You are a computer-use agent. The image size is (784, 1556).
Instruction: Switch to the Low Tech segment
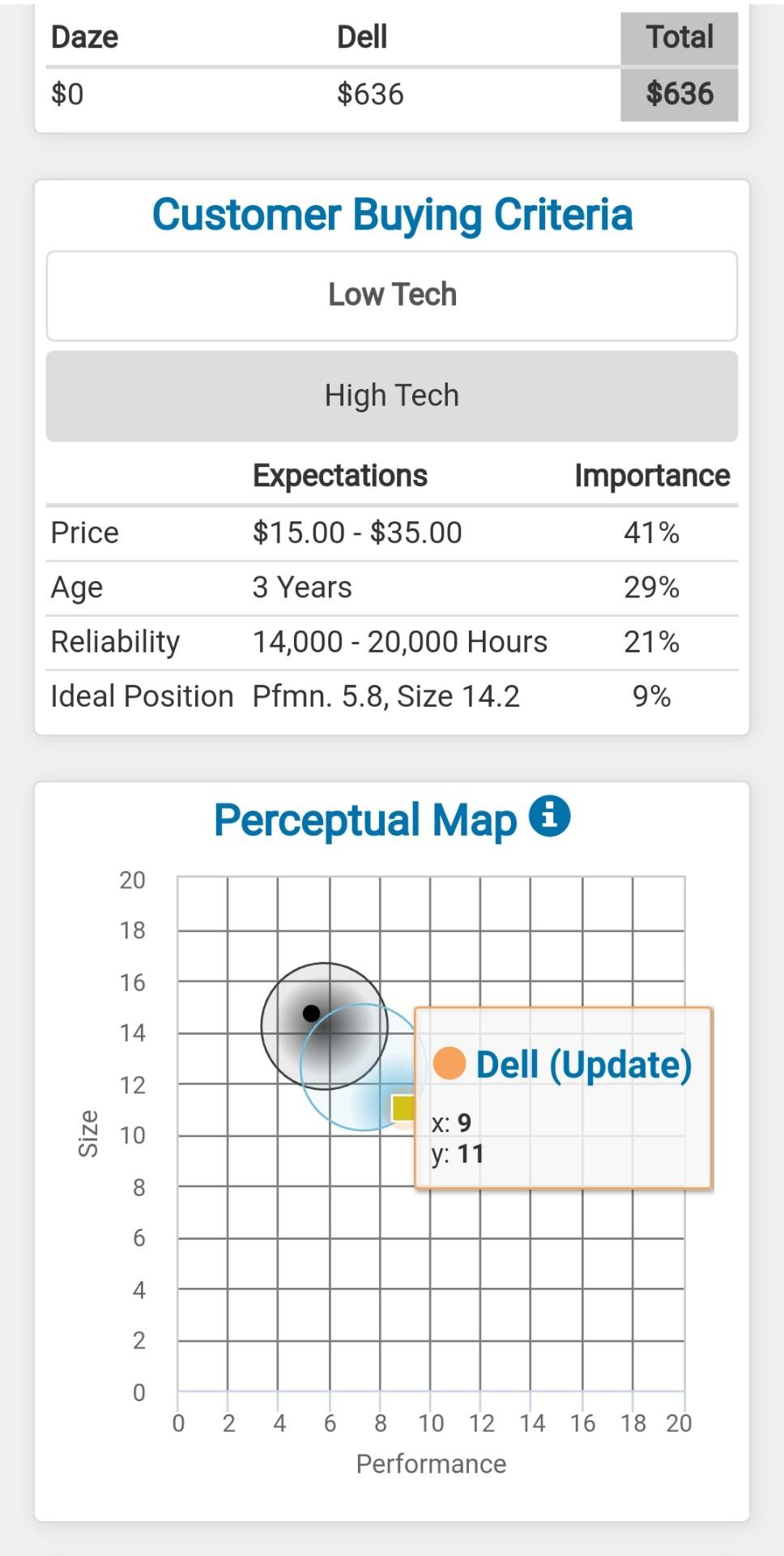[392, 296]
